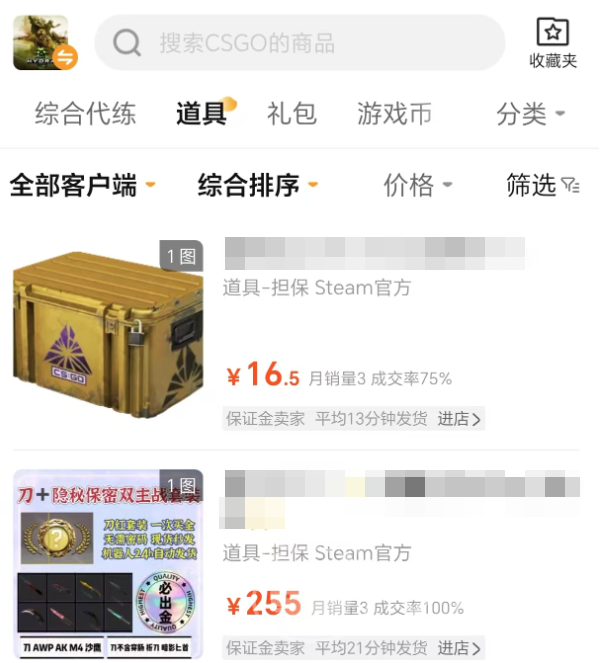The width and height of the screenshot is (604, 663).
Task: Open the 搜索CSGO的商品 search box
Action: (x=300, y=43)
